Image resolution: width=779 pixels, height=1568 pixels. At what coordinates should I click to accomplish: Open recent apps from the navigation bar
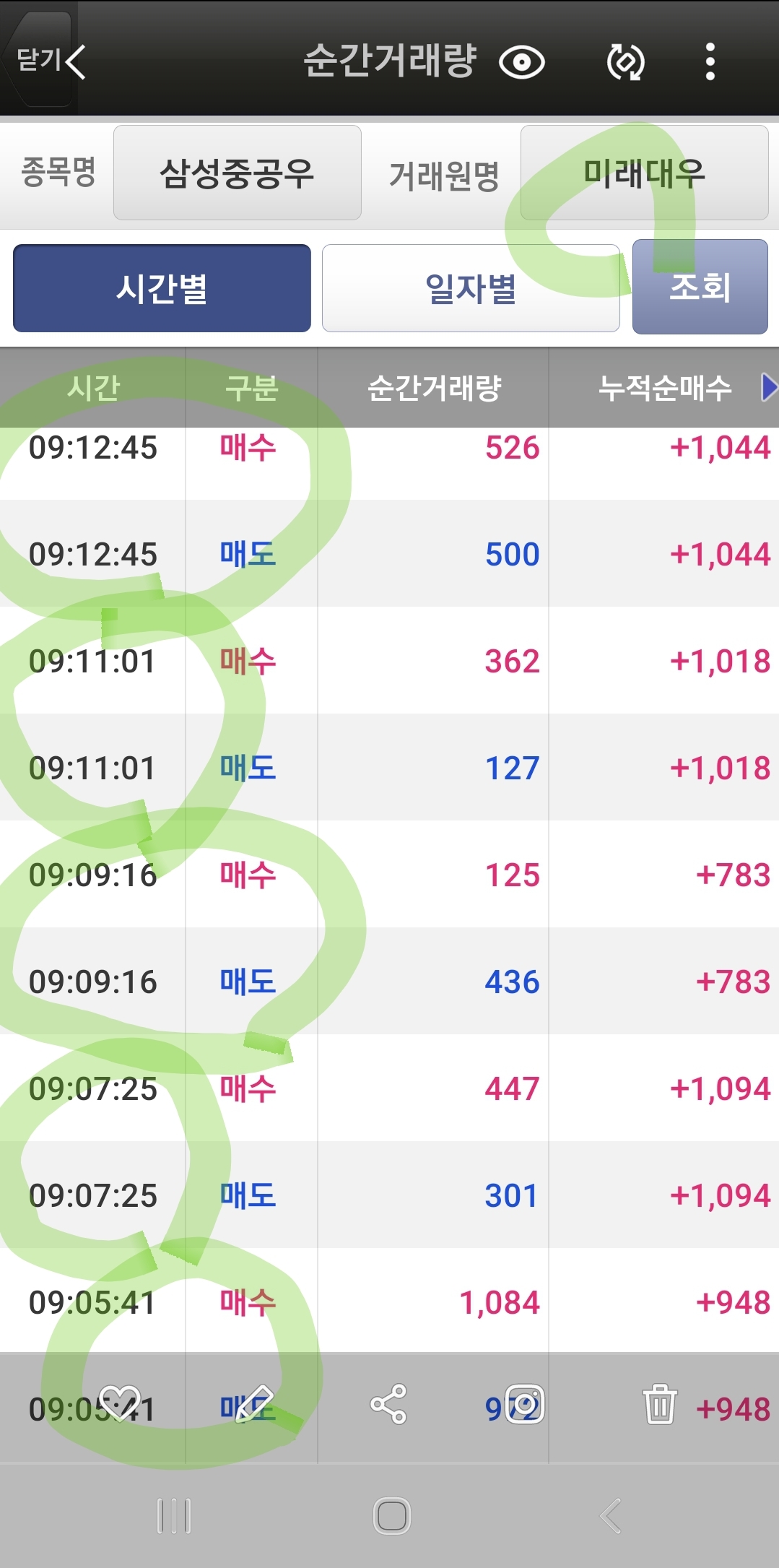click(174, 1515)
